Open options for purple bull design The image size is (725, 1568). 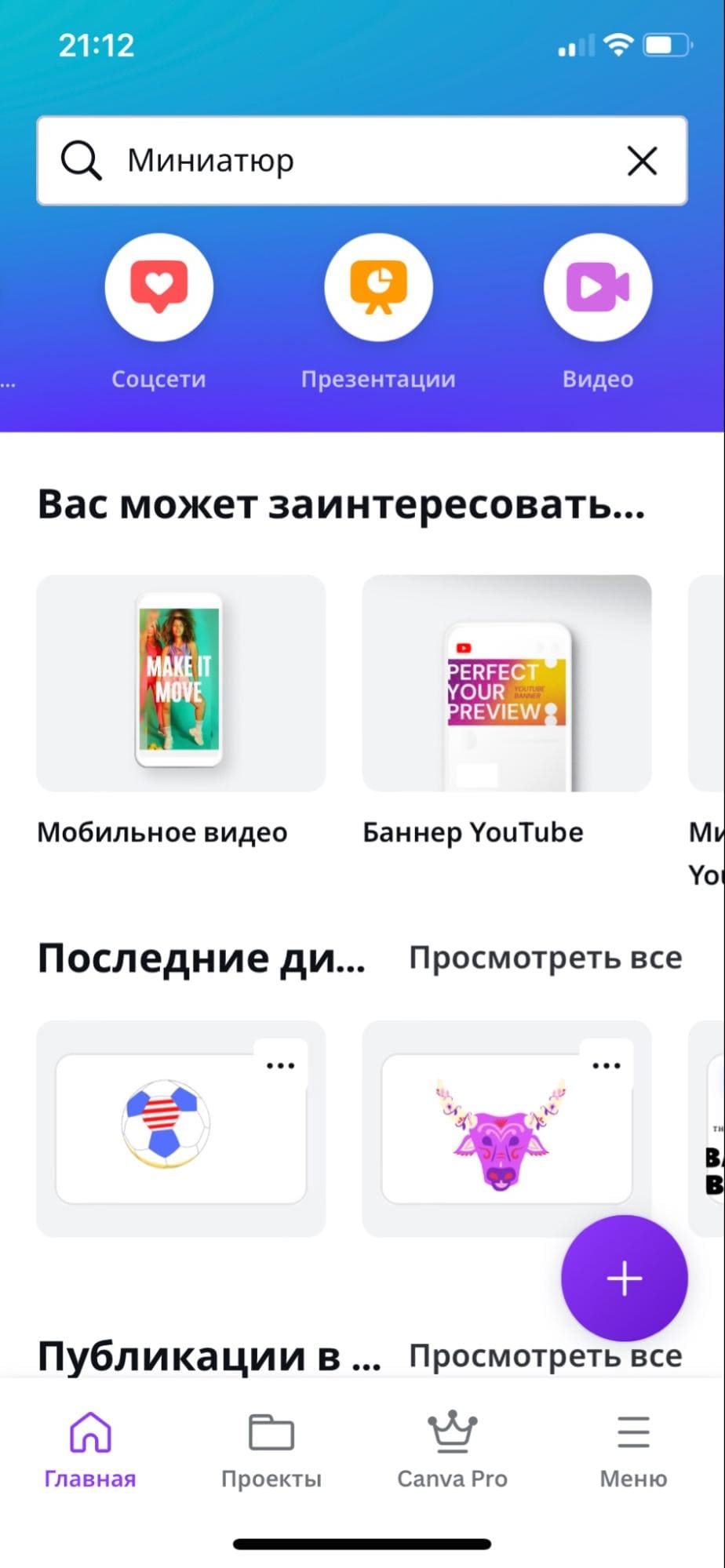(606, 1066)
